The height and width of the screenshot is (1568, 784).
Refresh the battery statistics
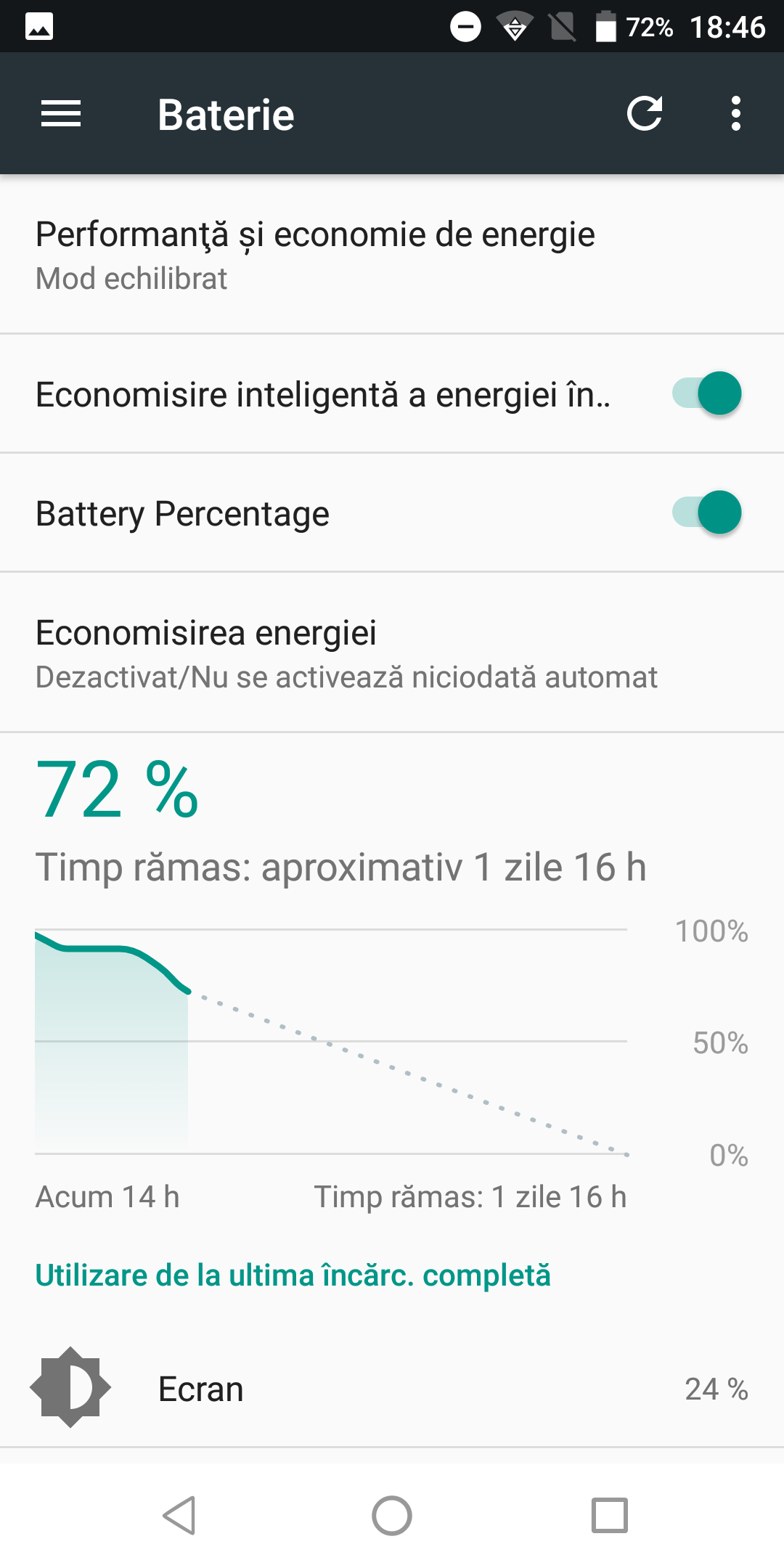pyautogui.click(x=645, y=114)
